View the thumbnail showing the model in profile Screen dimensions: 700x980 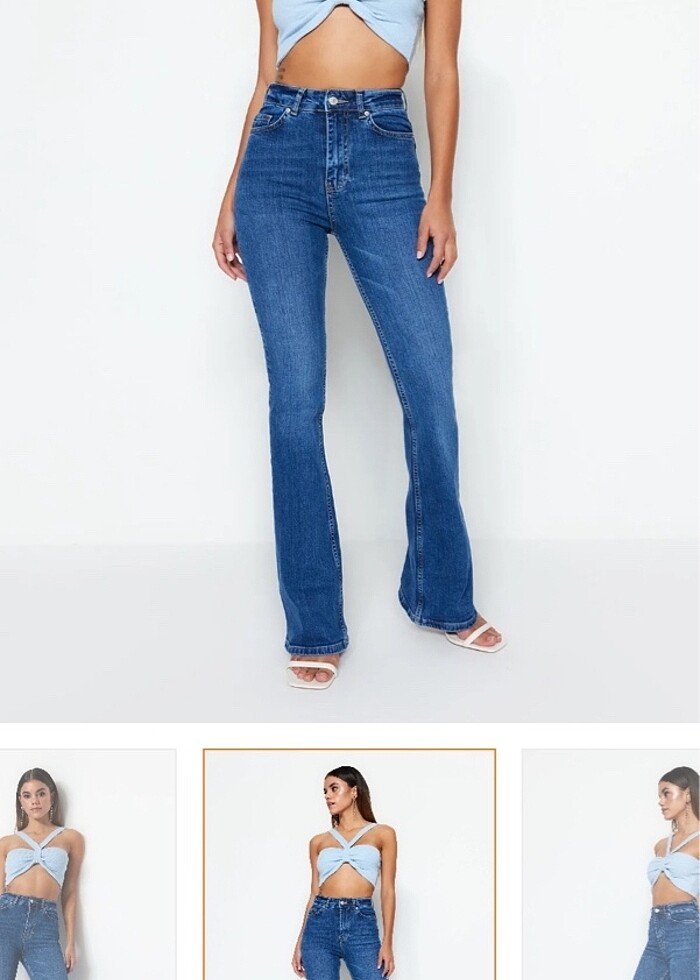tap(612, 866)
